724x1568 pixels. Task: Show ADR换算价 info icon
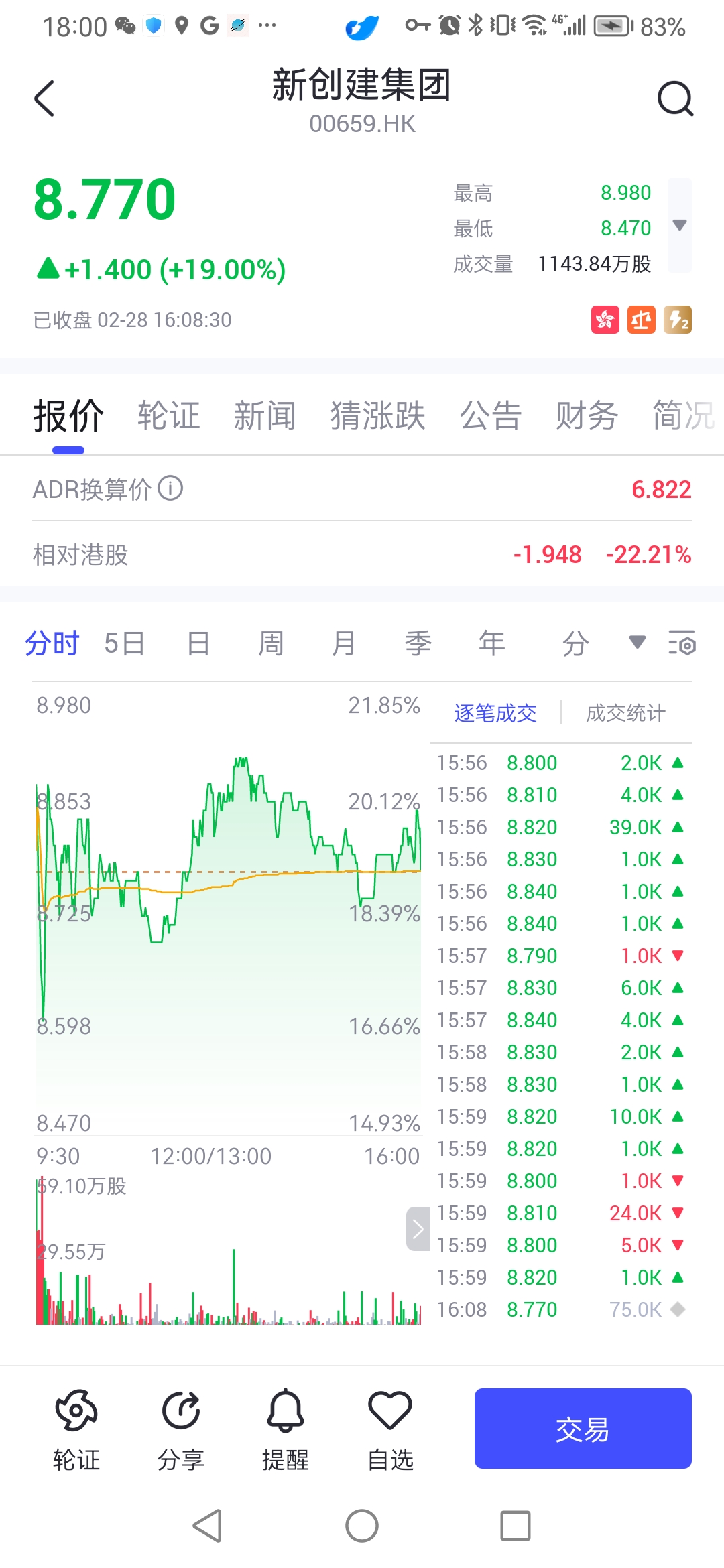click(x=170, y=488)
